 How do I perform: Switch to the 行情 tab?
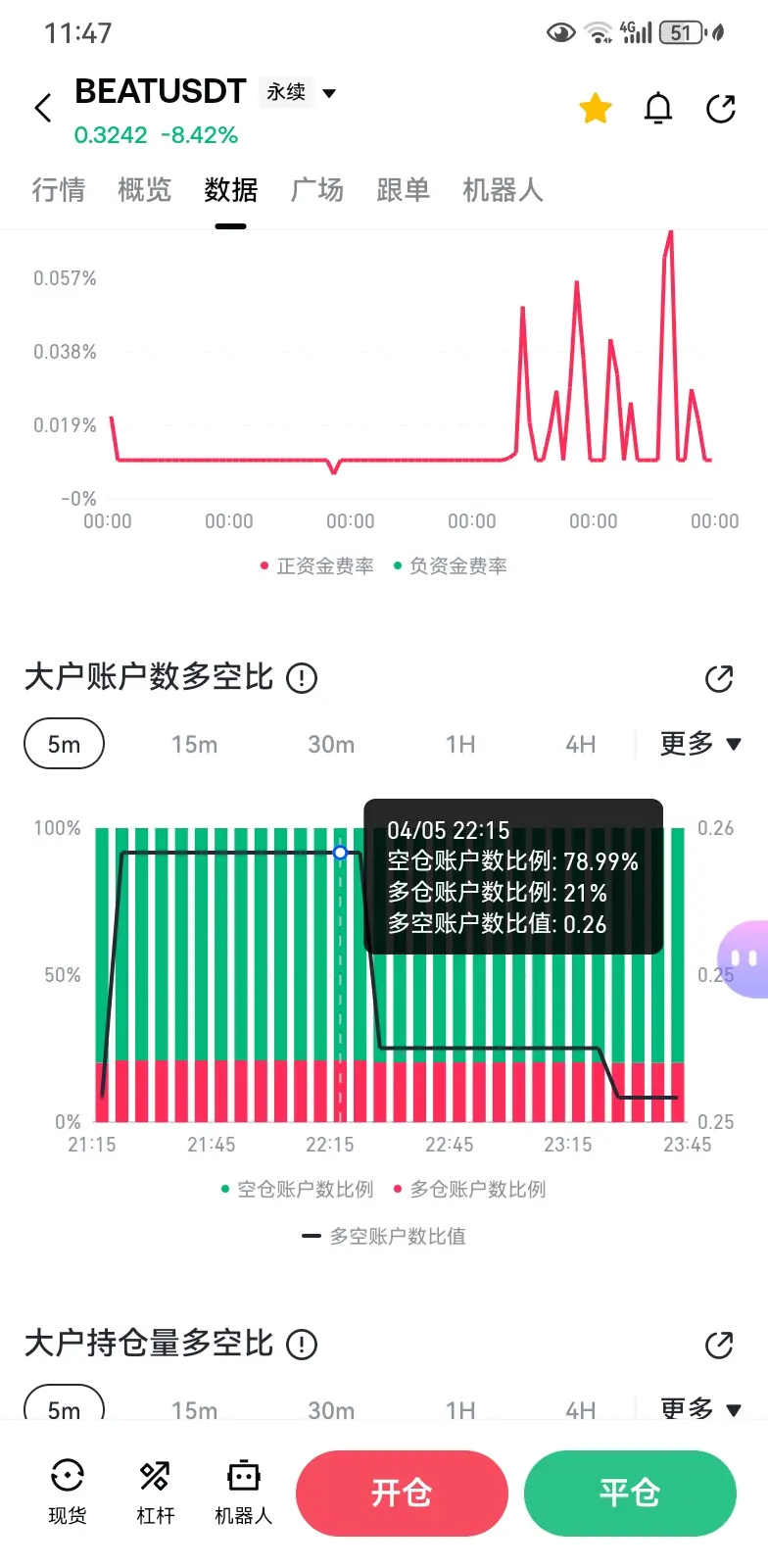point(59,190)
